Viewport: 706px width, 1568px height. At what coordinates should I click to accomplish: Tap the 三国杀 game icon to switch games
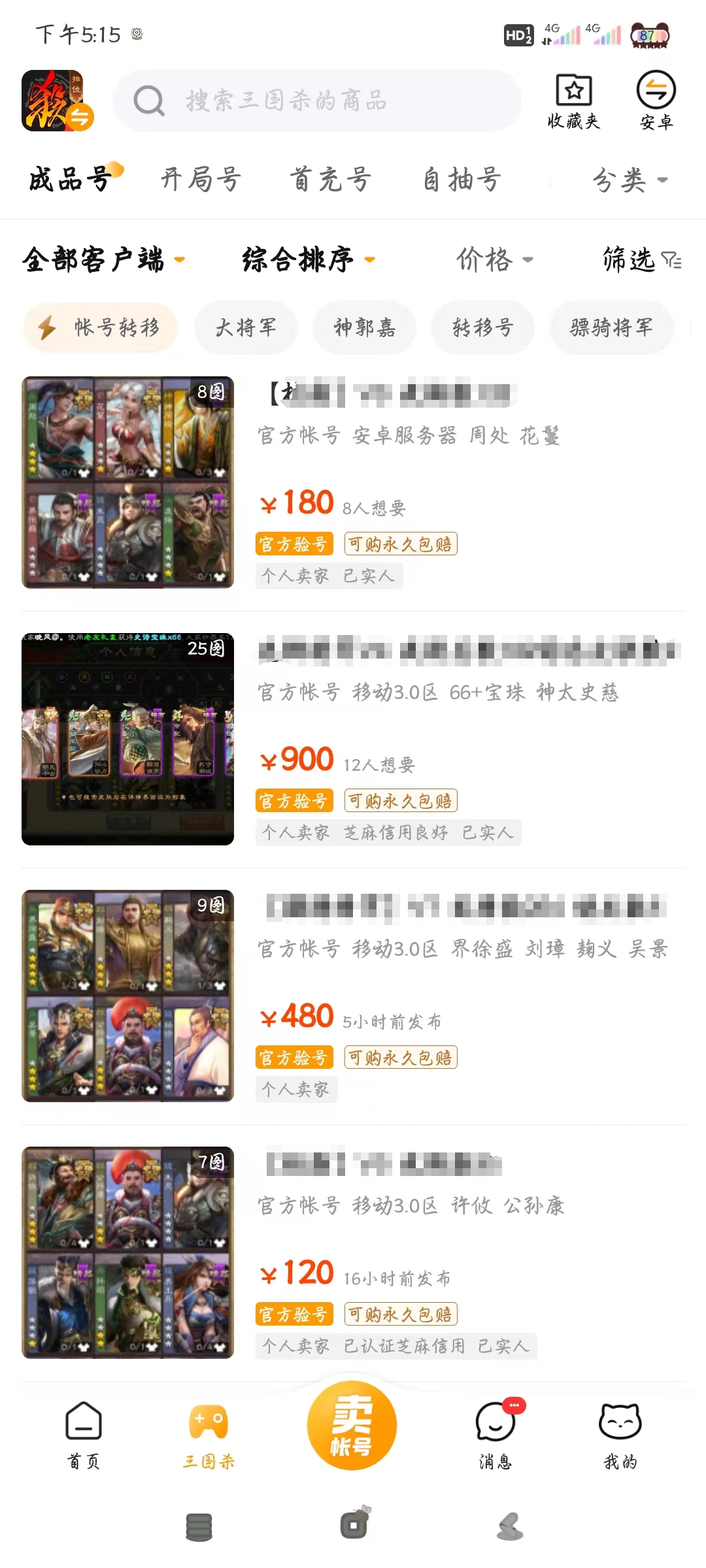(x=57, y=101)
